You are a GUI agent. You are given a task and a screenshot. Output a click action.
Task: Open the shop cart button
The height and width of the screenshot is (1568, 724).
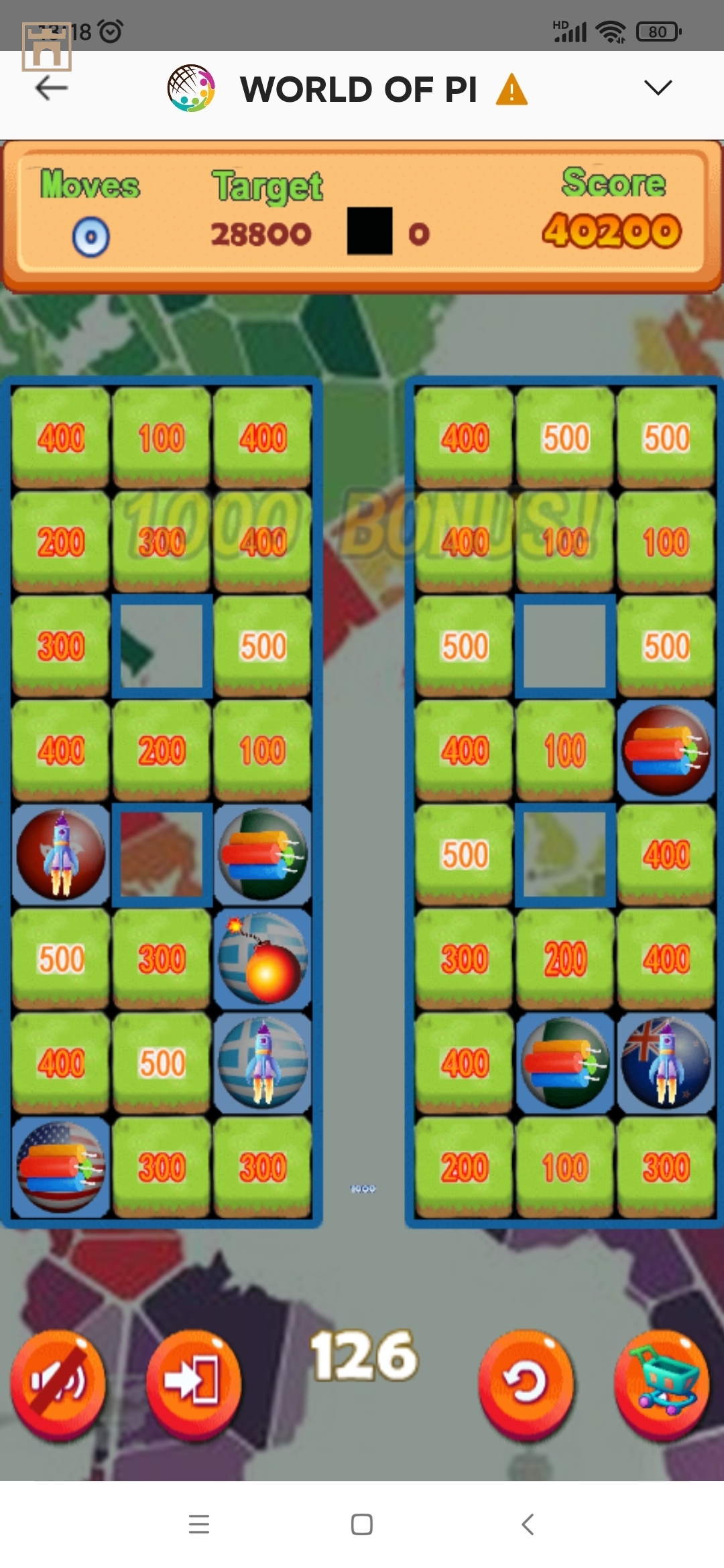pos(663,1382)
